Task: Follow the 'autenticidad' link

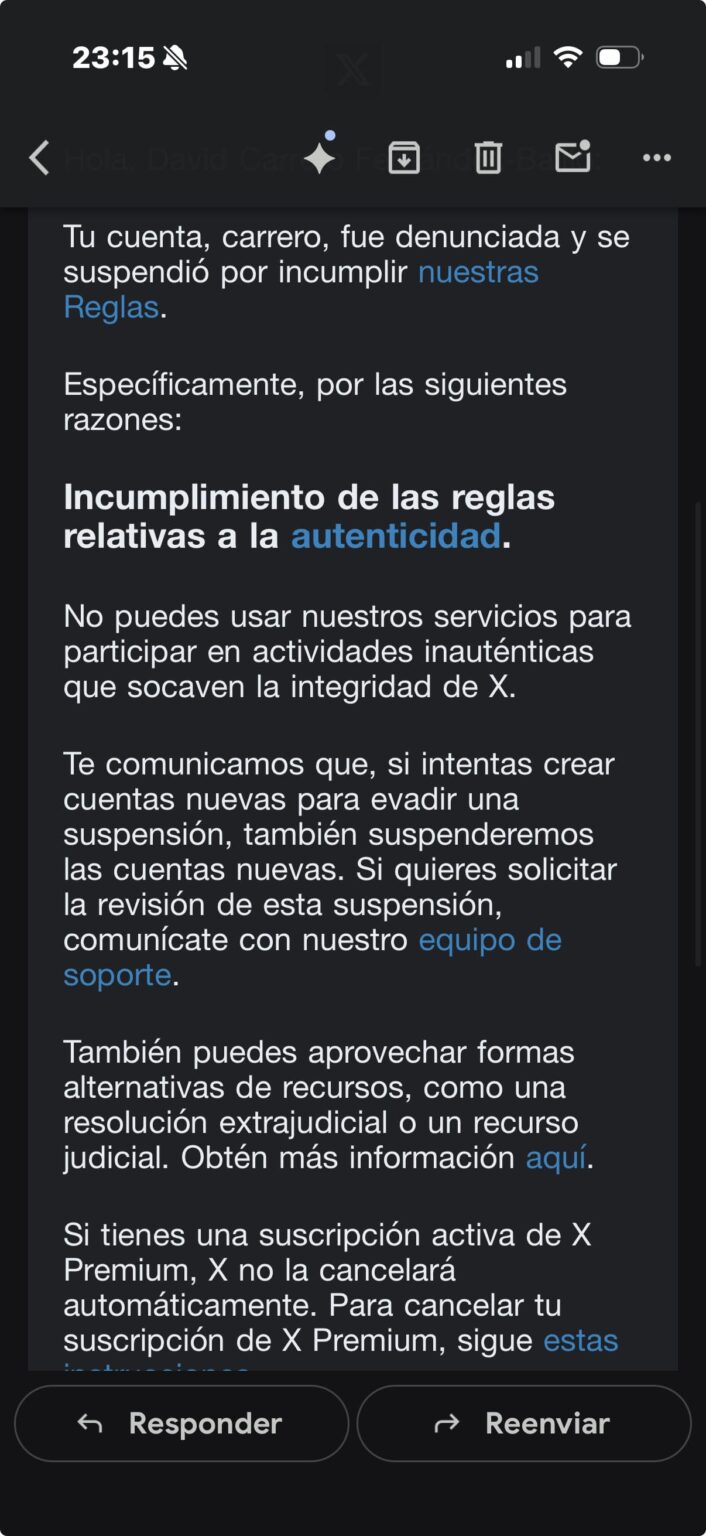Action: [395, 536]
